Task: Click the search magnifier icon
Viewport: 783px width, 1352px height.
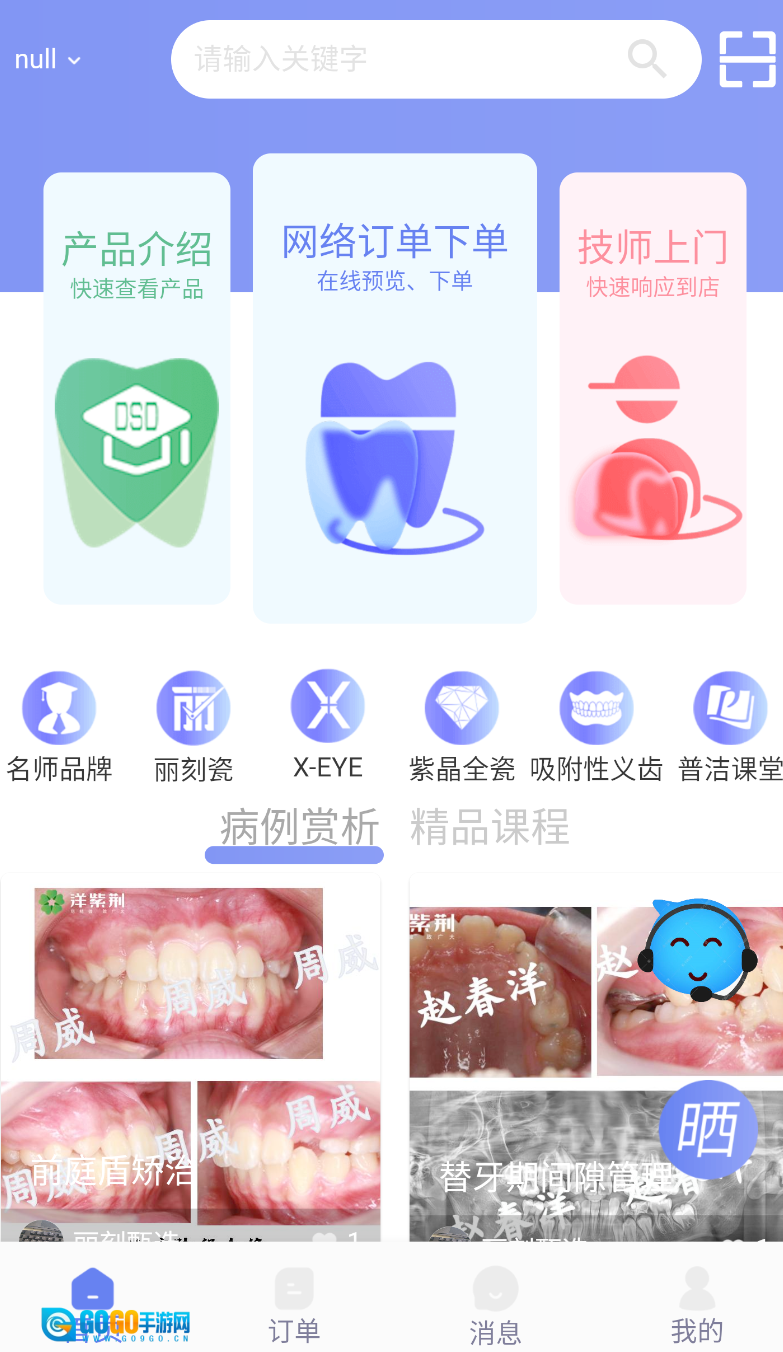Action: coord(646,59)
